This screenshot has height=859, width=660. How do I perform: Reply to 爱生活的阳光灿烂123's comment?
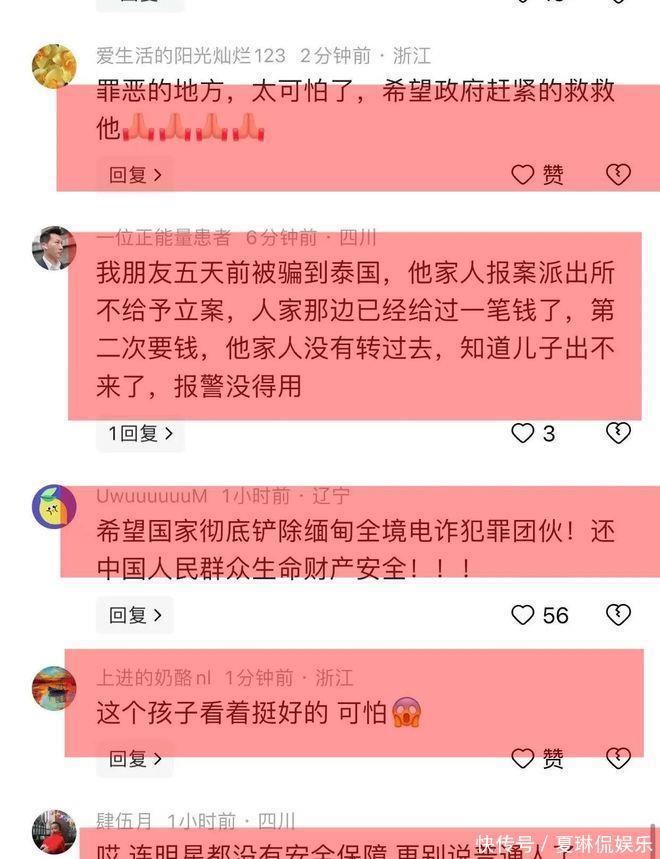(x=135, y=175)
